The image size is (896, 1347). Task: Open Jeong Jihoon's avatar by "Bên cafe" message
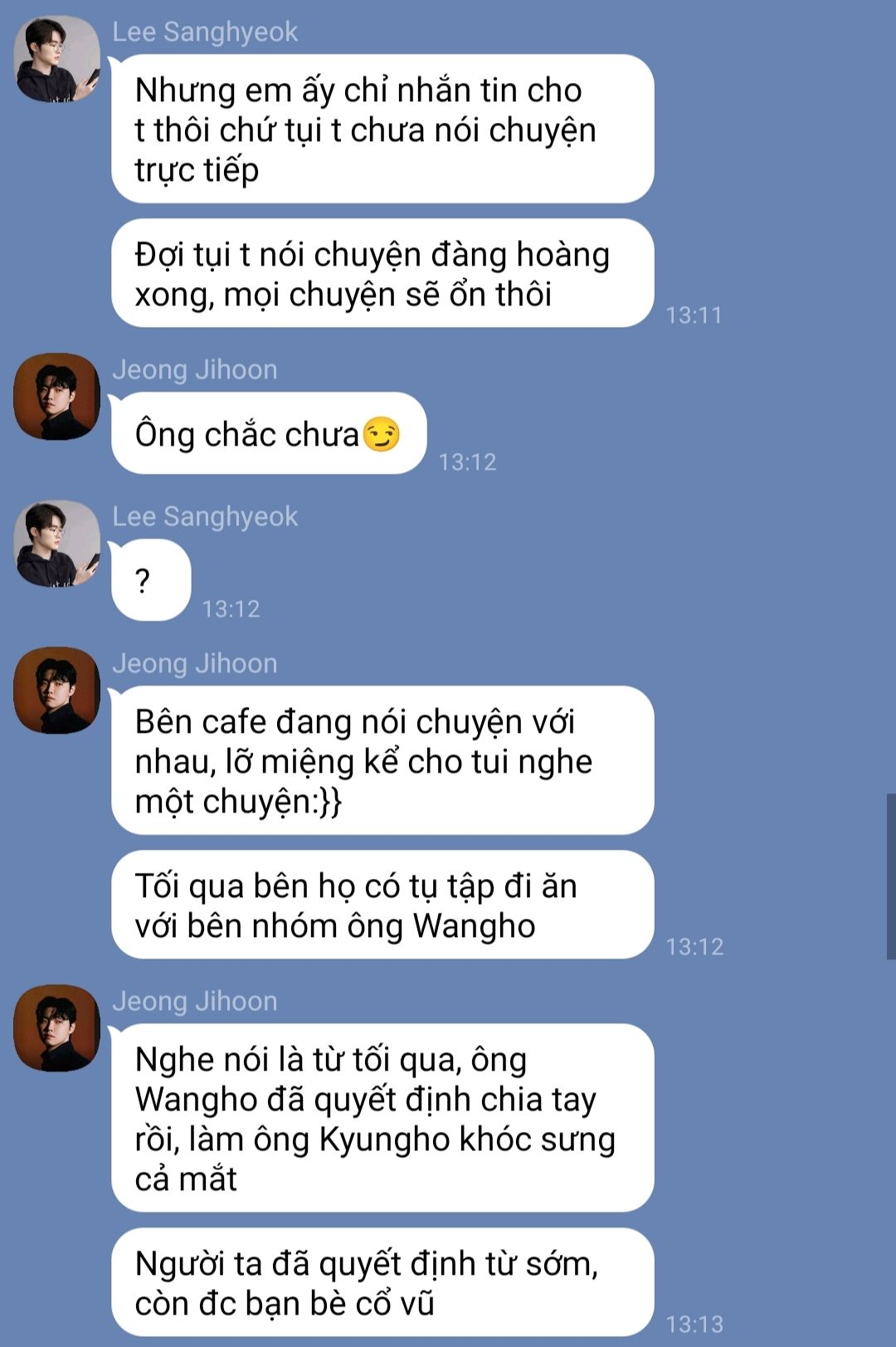pos(56,691)
